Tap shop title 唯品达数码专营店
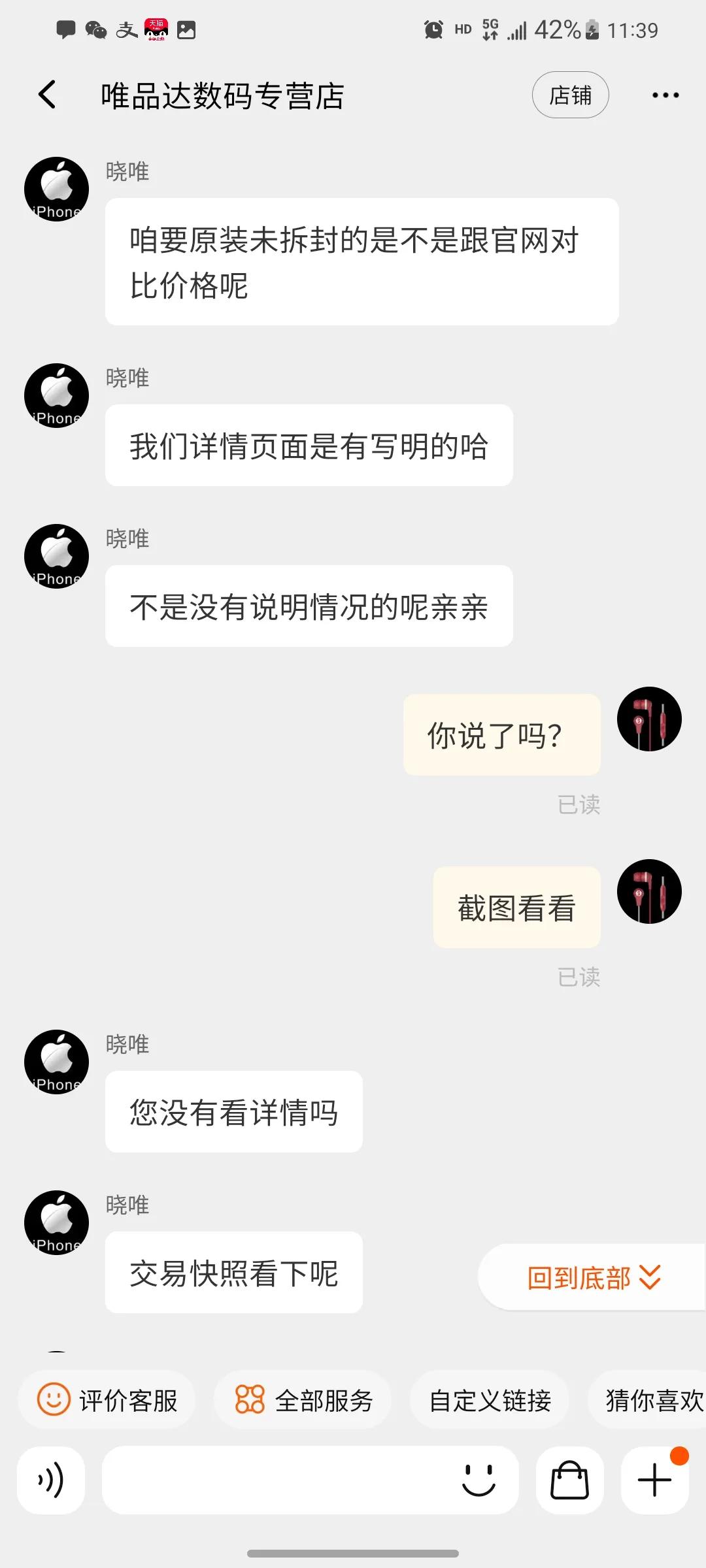Image resolution: width=706 pixels, height=1568 pixels. (x=224, y=95)
